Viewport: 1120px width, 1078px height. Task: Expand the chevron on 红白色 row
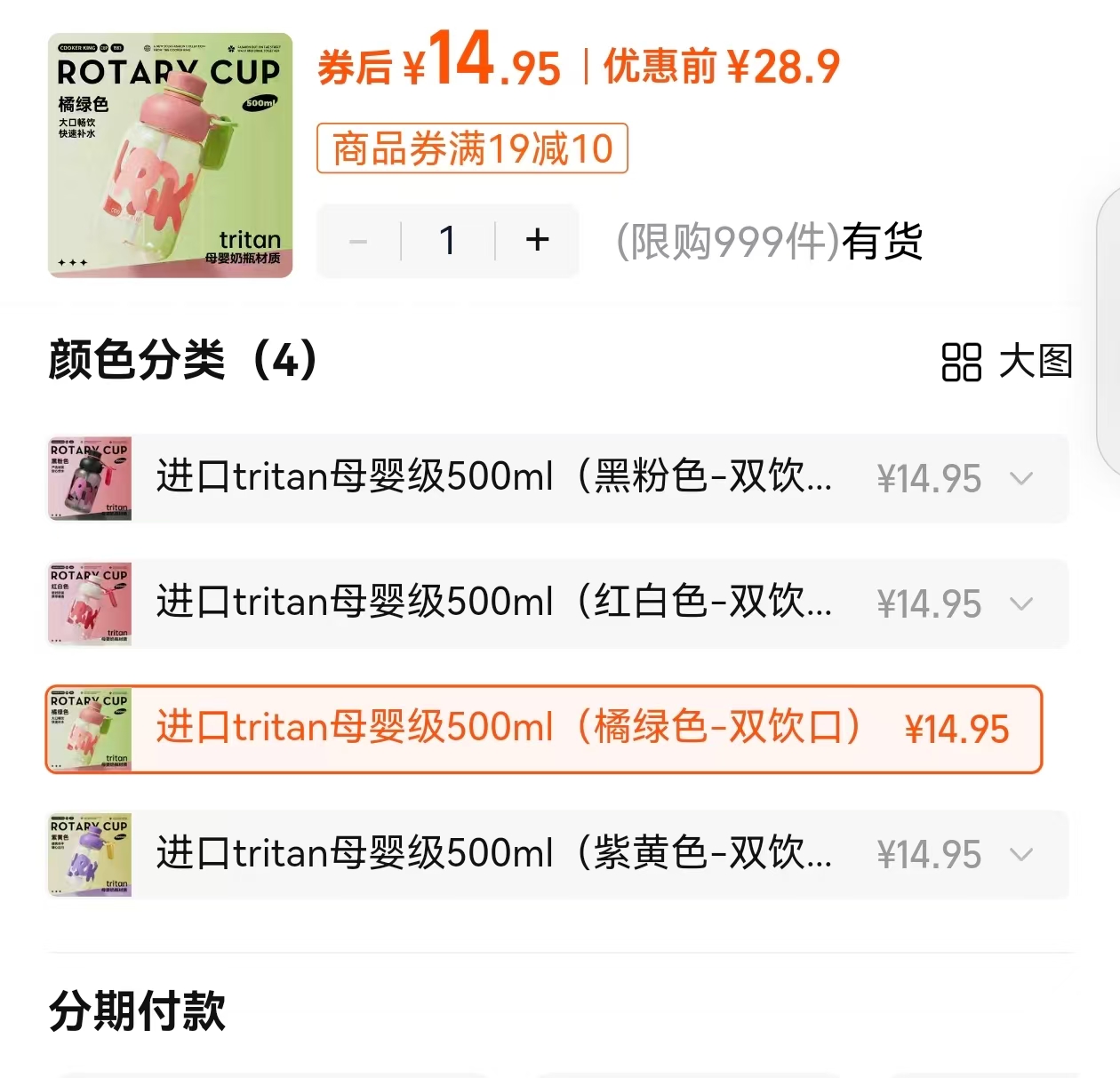[x=1021, y=604]
